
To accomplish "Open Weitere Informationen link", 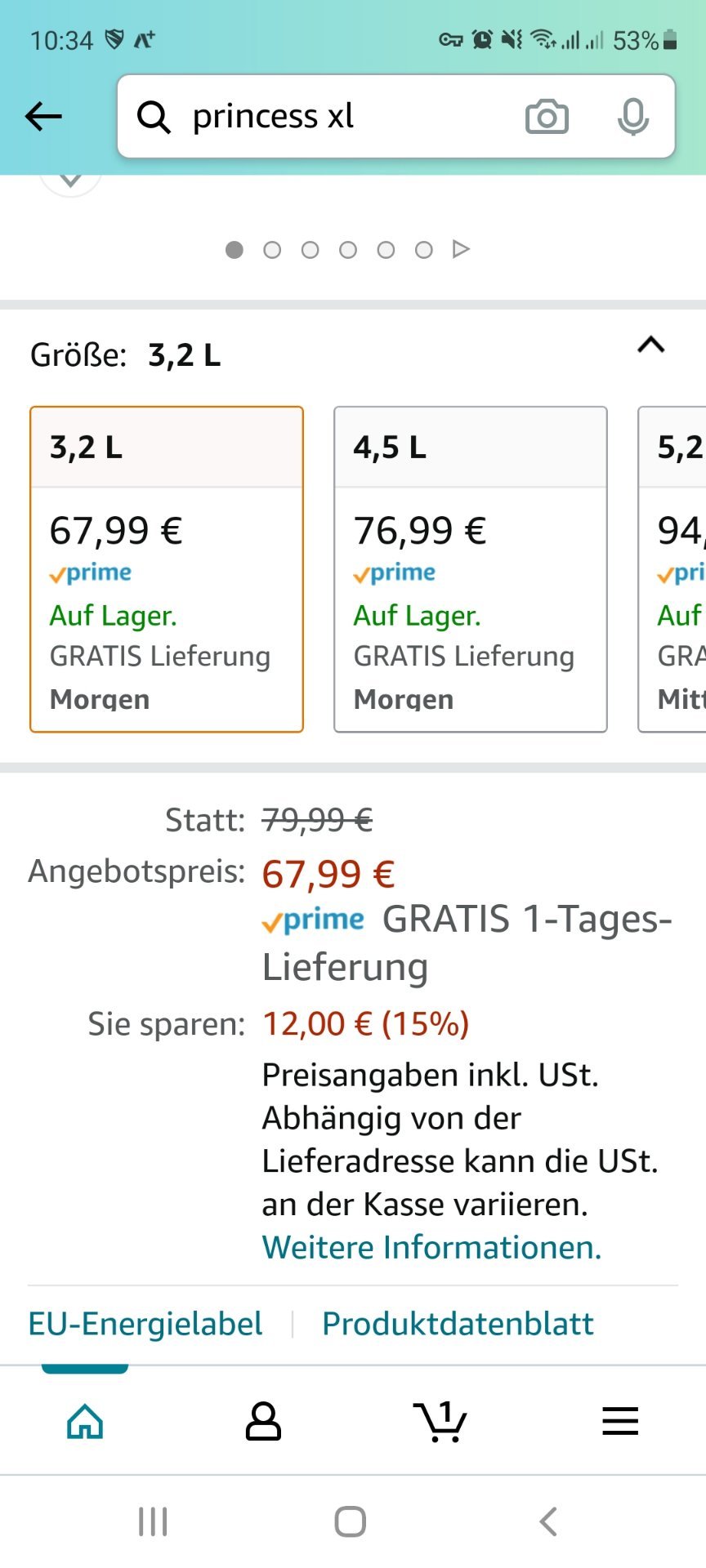I will point(431,1247).
